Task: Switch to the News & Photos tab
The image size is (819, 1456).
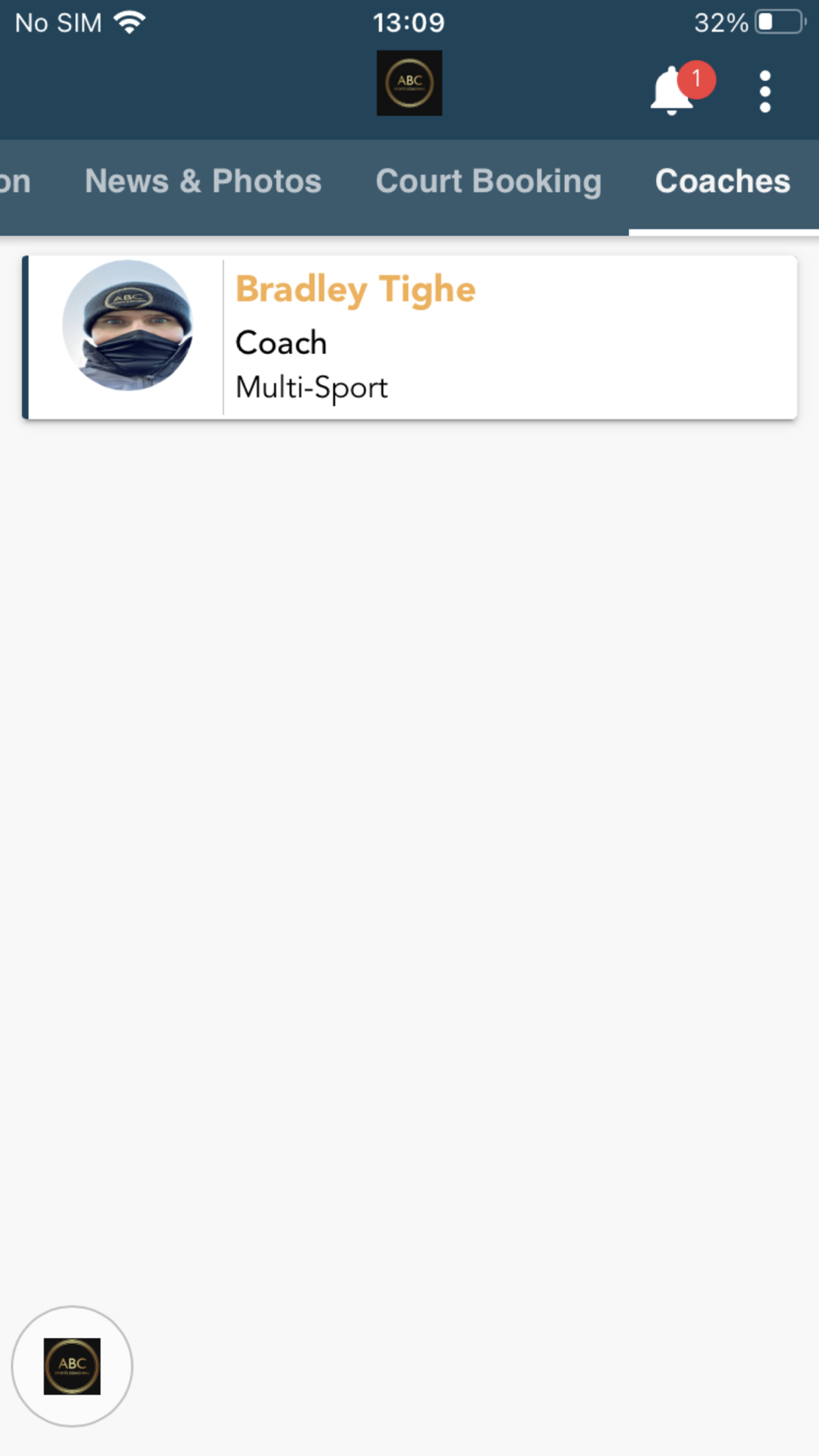Action: [x=203, y=182]
